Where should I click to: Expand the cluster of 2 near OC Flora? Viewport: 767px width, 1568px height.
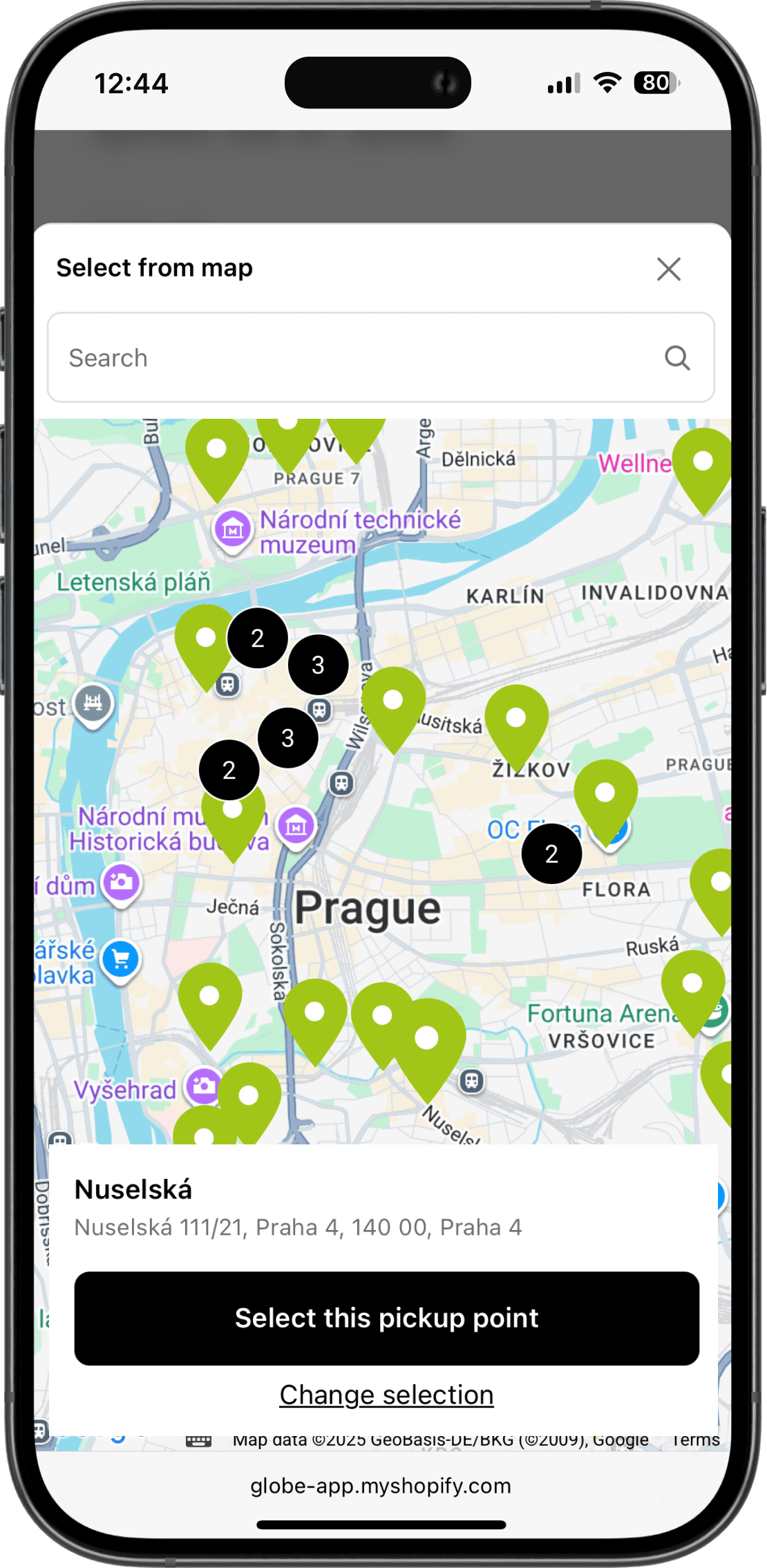pyautogui.click(x=551, y=854)
